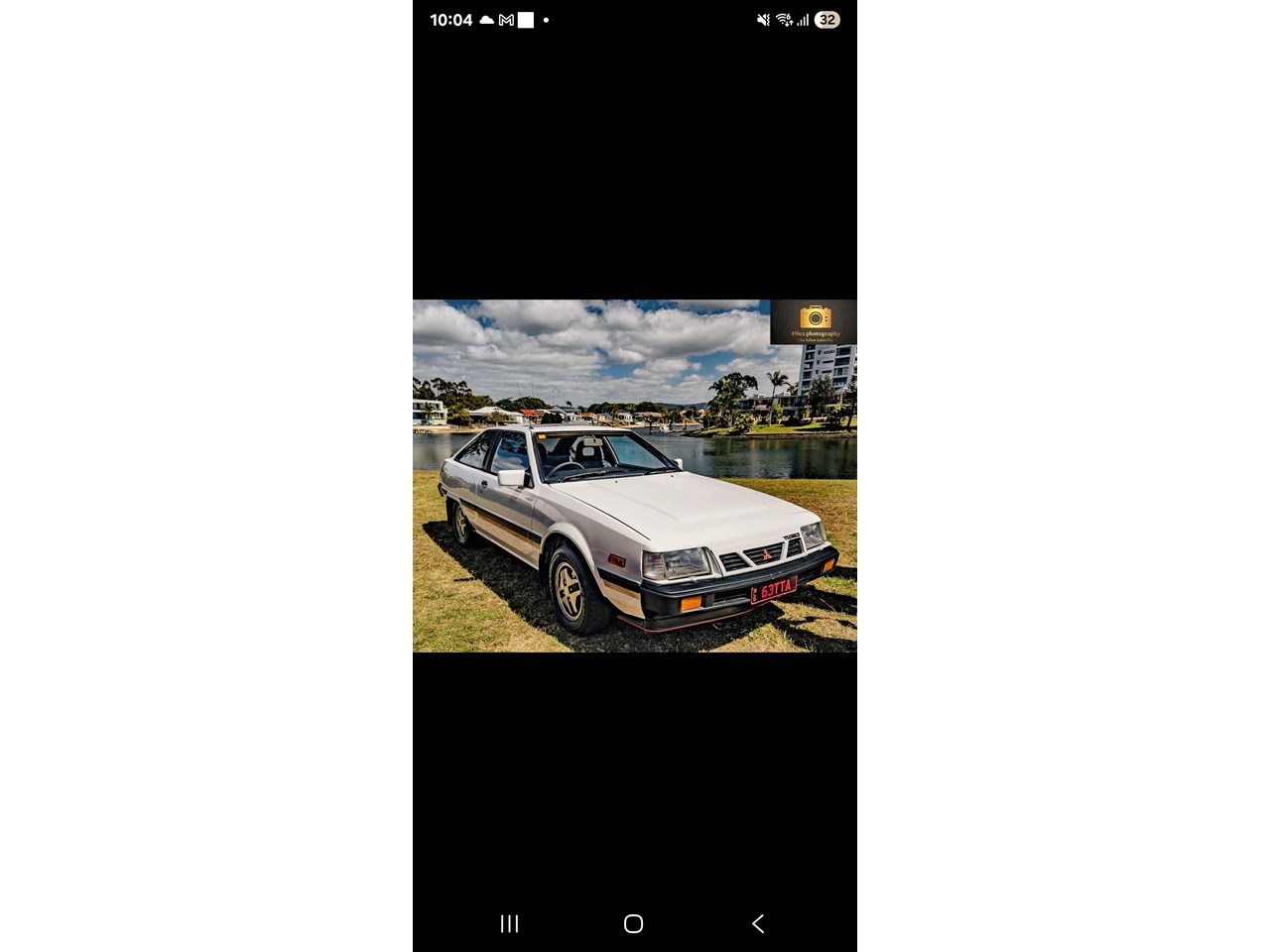Go back using the navigation bar
The image size is (1270, 952).
tap(758, 923)
